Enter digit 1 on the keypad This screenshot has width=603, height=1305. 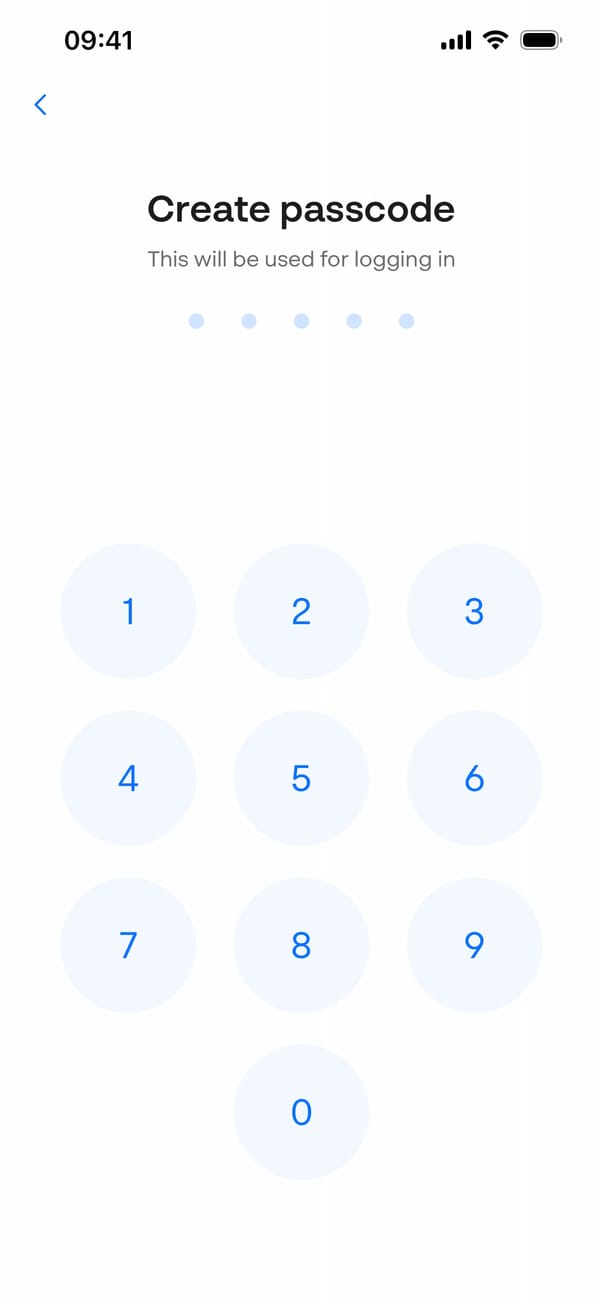coord(128,611)
